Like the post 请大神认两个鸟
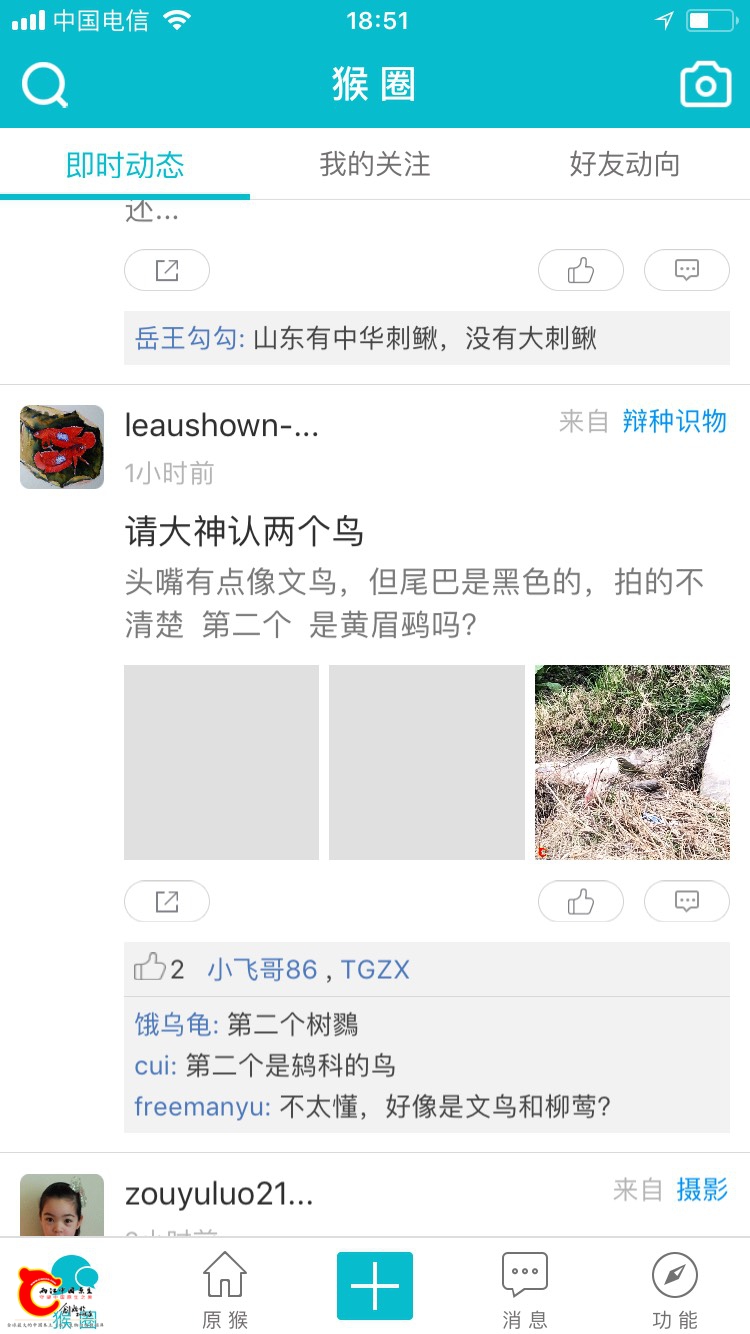Image resolution: width=750 pixels, height=1334 pixels. 581,901
